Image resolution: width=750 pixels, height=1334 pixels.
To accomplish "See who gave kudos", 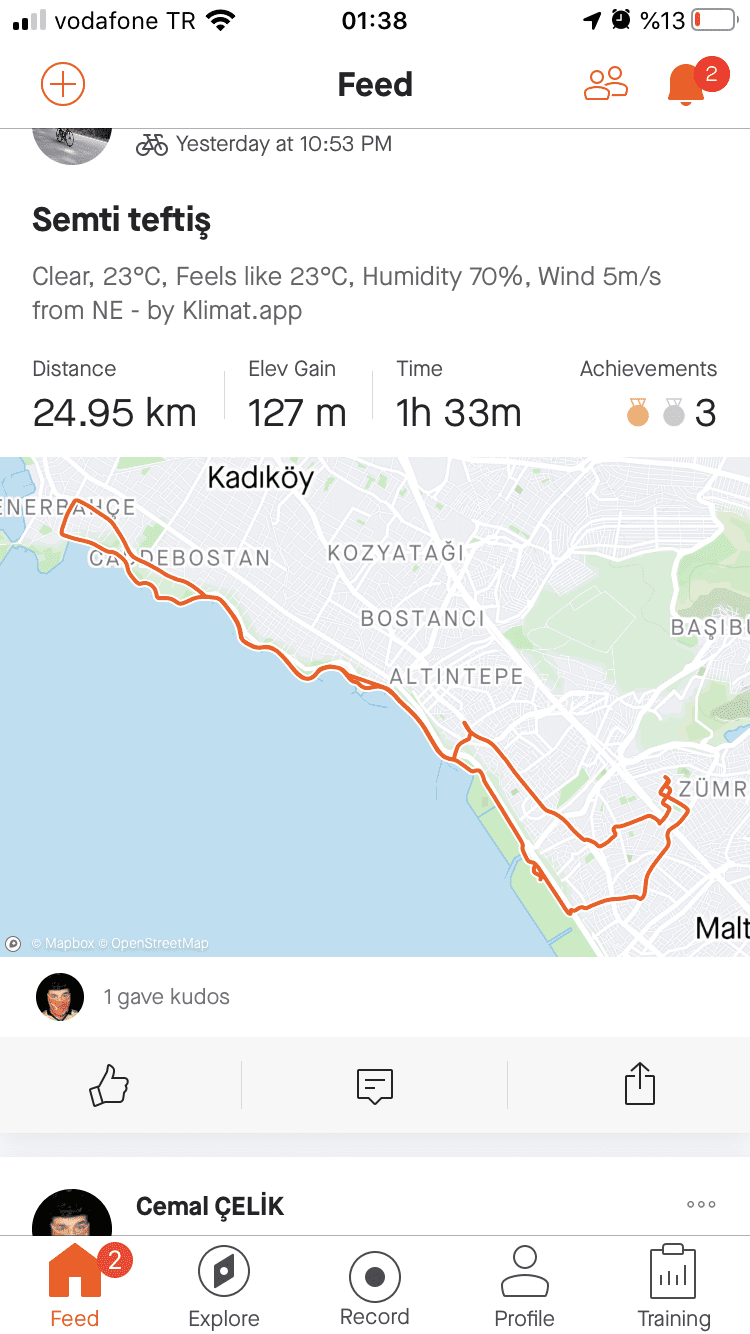I will 166,997.
